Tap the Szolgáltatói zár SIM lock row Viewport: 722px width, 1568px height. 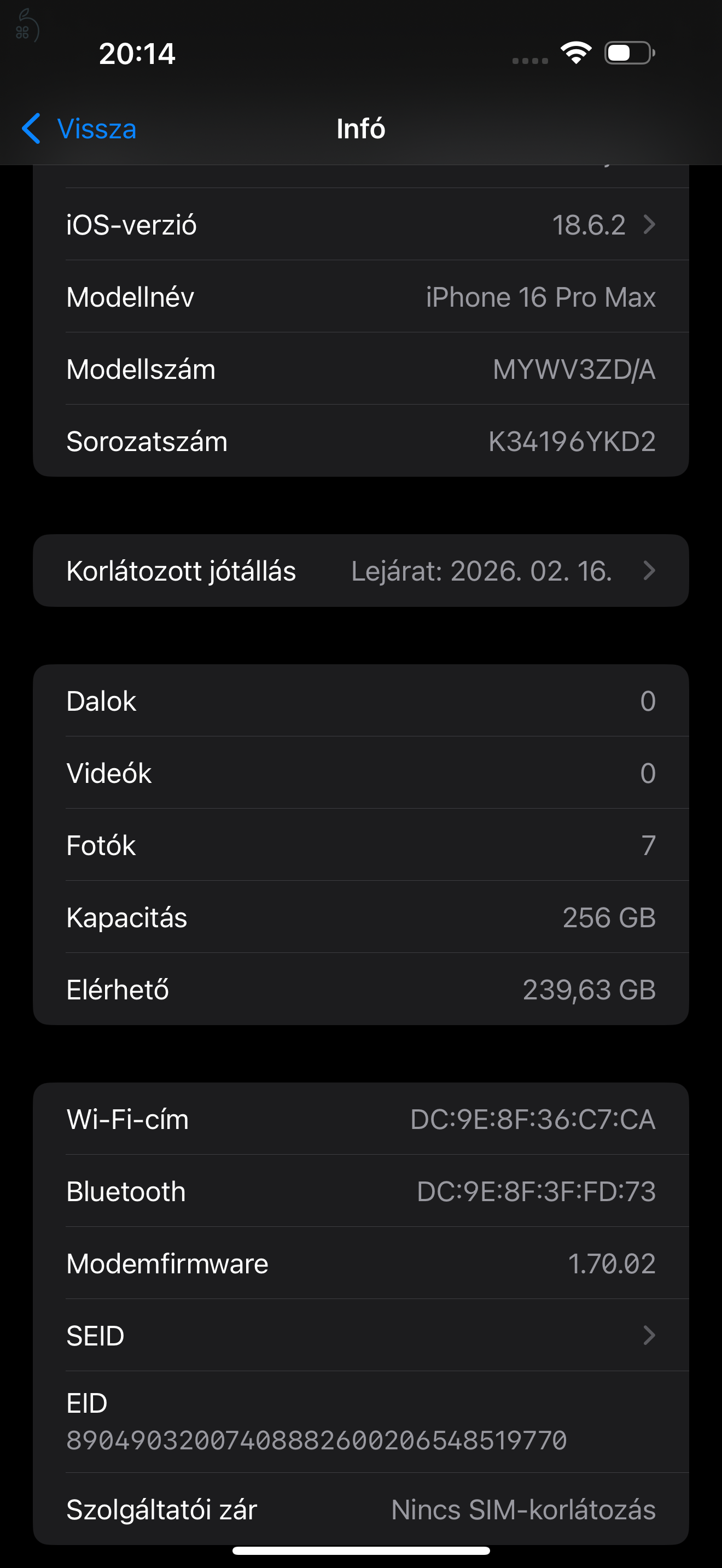tap(361, 1509)
